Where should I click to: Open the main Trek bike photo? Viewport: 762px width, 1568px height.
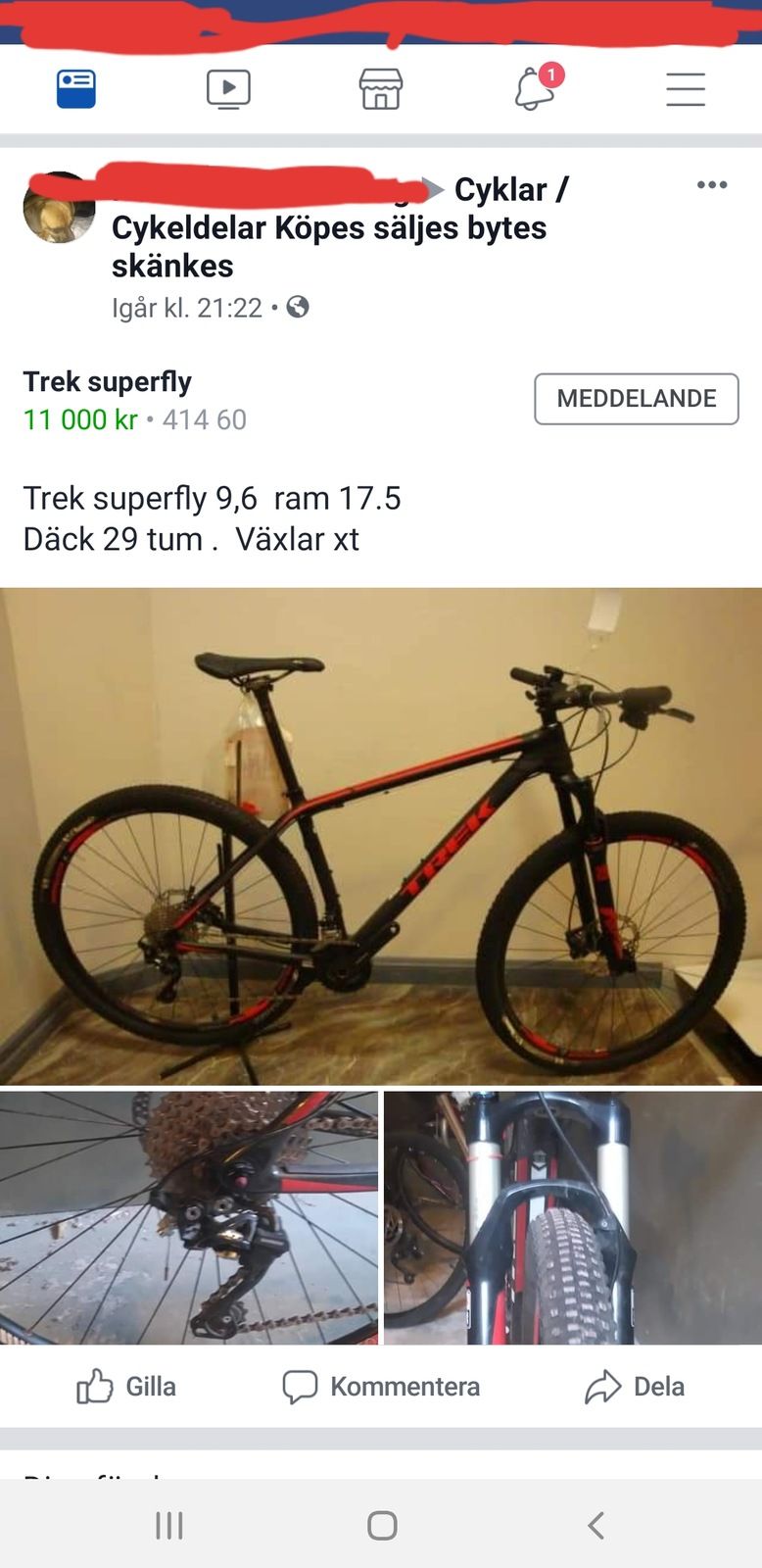click(381, 836)
